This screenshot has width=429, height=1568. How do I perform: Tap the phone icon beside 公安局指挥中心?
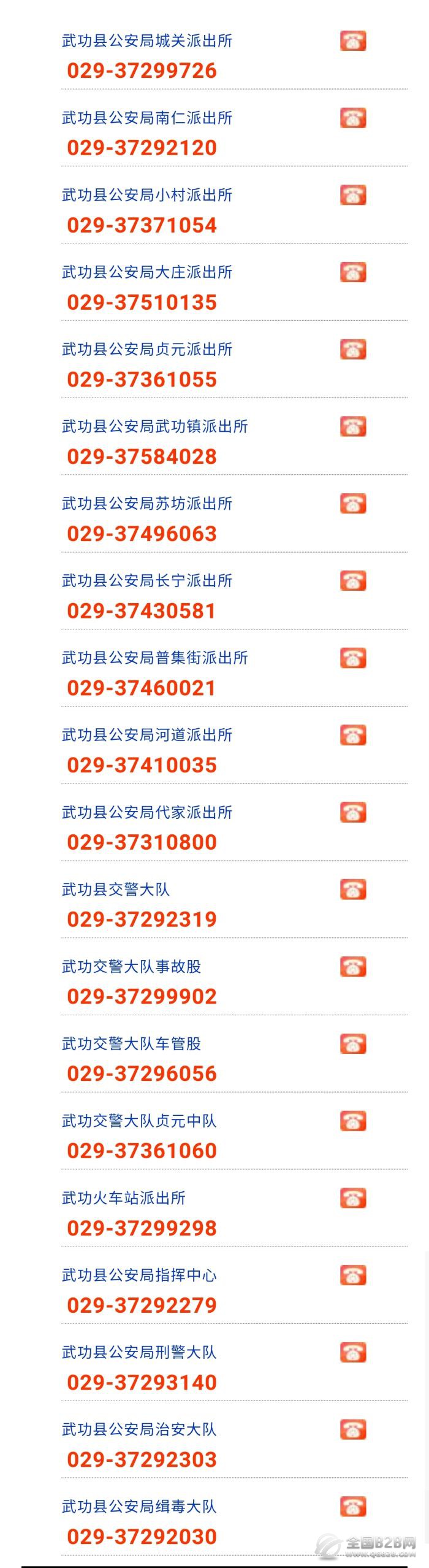pyautogui.click(x=353, y=1275)
